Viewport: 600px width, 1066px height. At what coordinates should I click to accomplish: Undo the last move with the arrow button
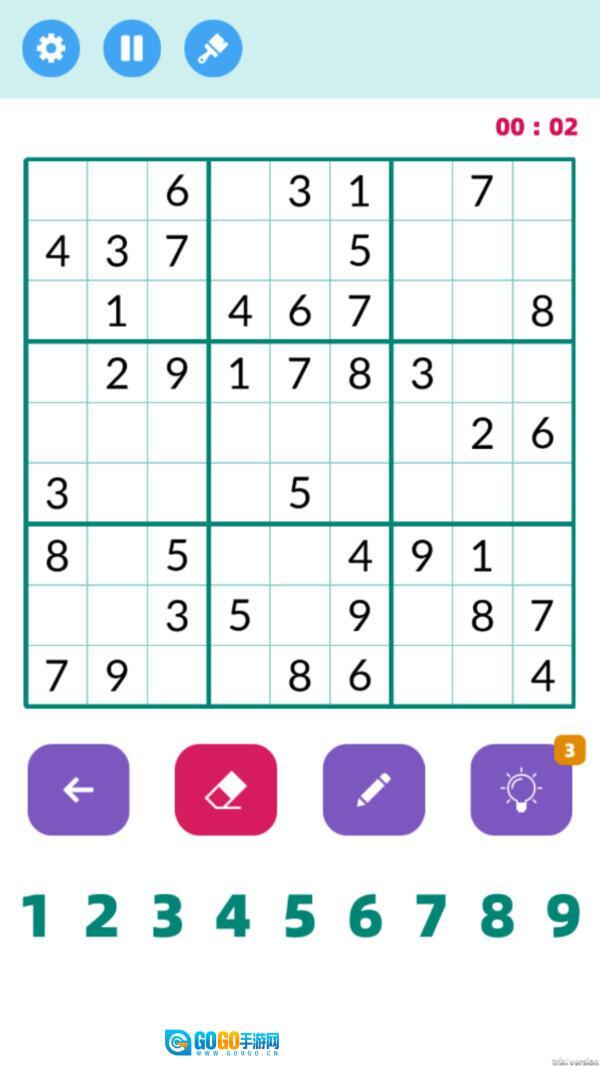click(x=78, y=790)
